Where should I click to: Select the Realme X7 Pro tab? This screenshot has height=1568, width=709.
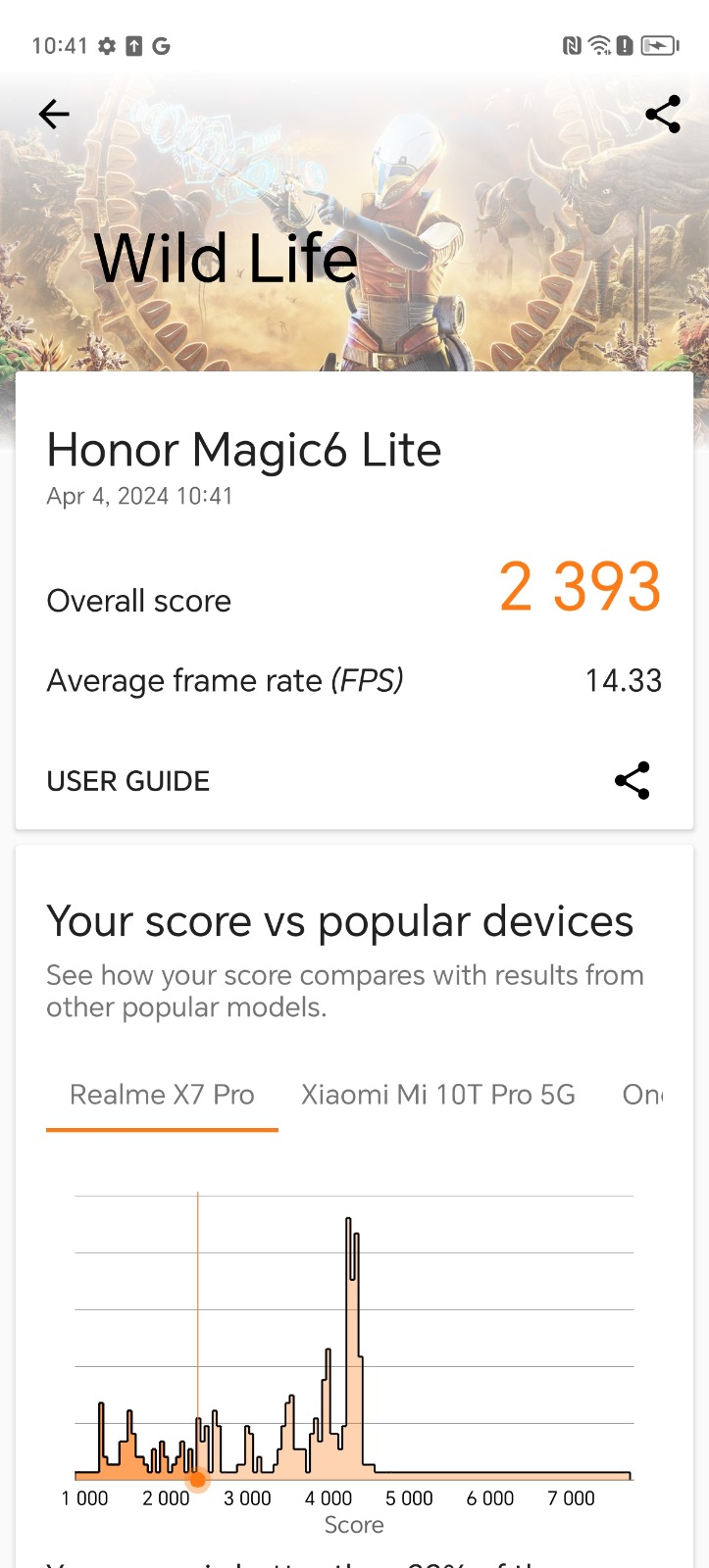tap(162, 1095)
